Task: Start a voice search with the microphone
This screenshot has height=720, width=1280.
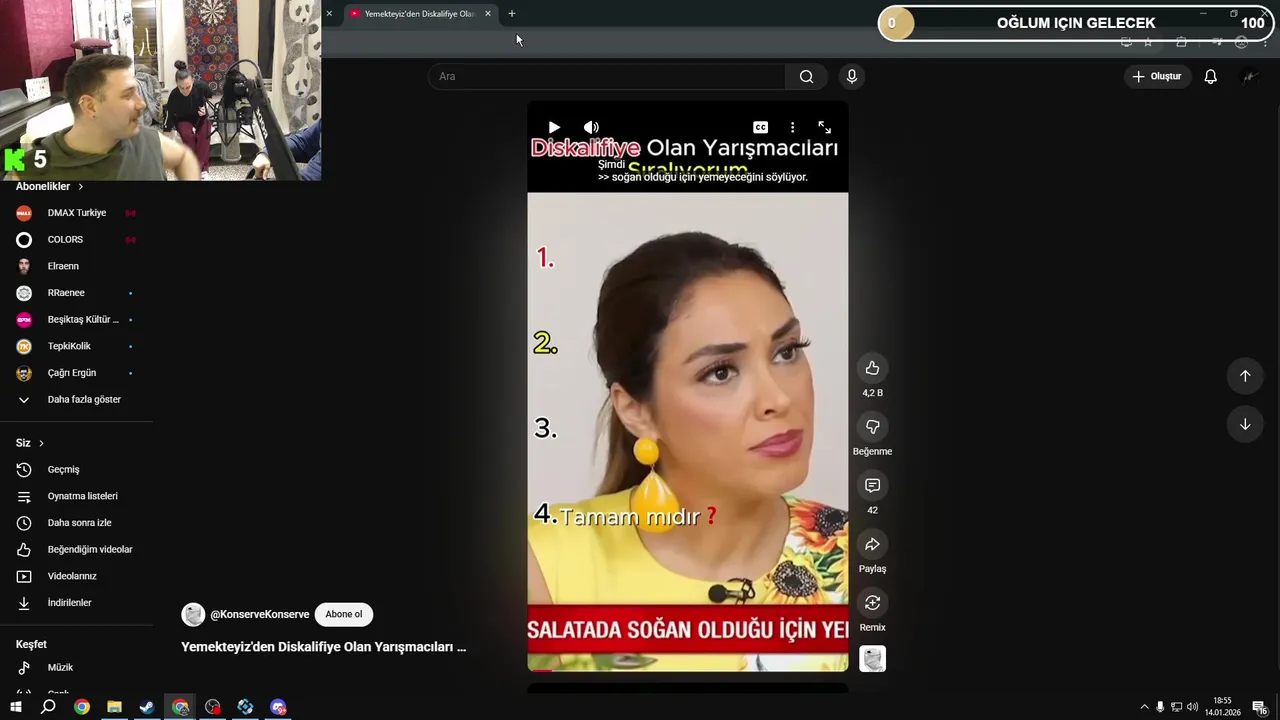Action: 851,76
